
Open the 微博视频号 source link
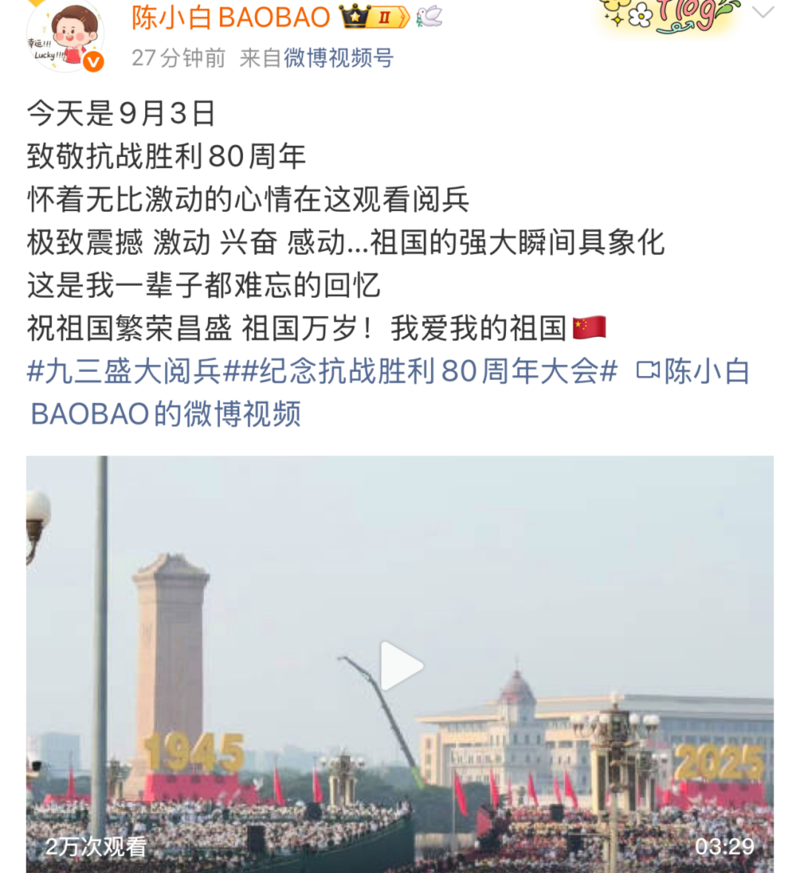[338, 59]
